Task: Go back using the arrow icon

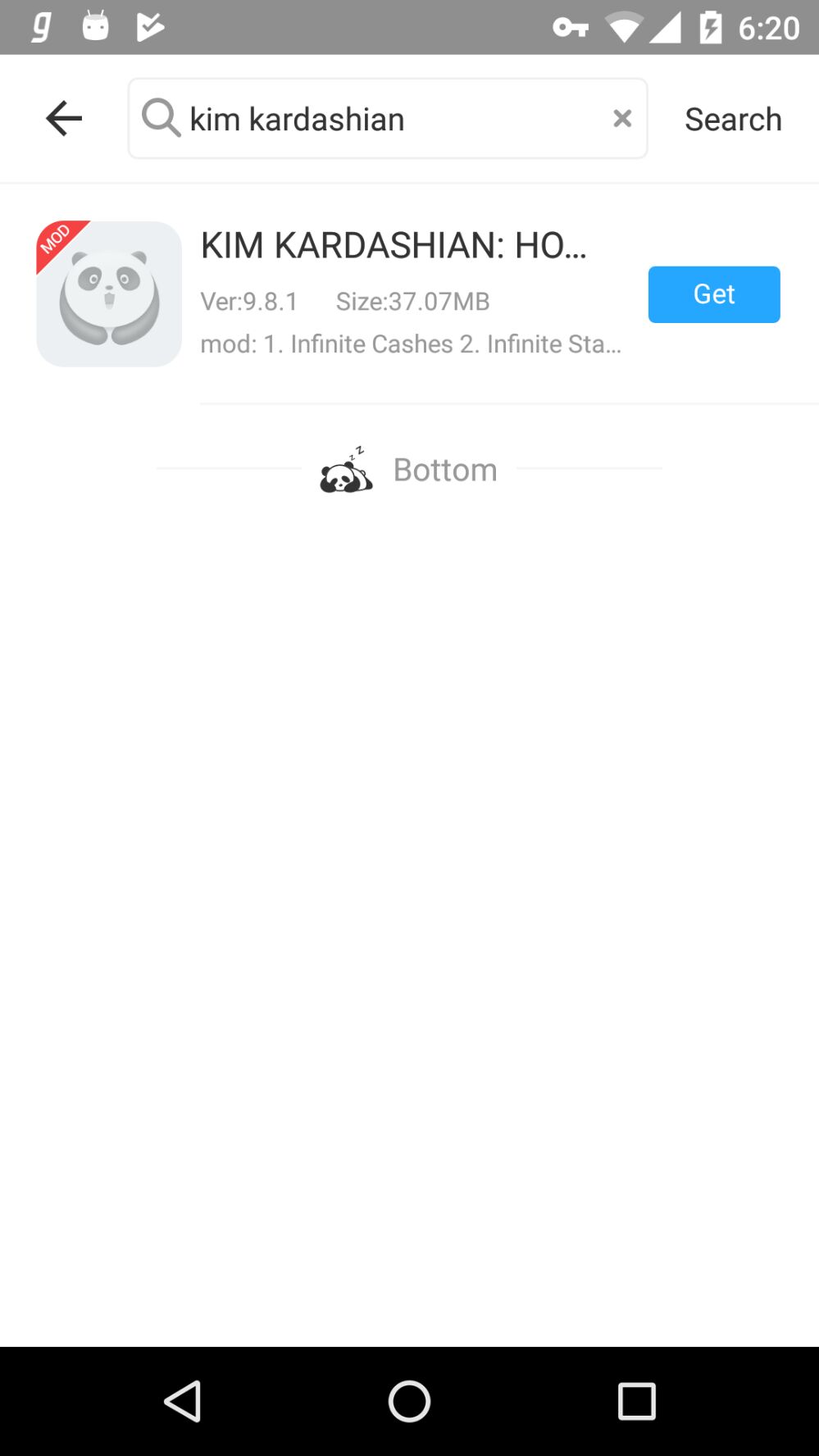Action: (64, 119)
